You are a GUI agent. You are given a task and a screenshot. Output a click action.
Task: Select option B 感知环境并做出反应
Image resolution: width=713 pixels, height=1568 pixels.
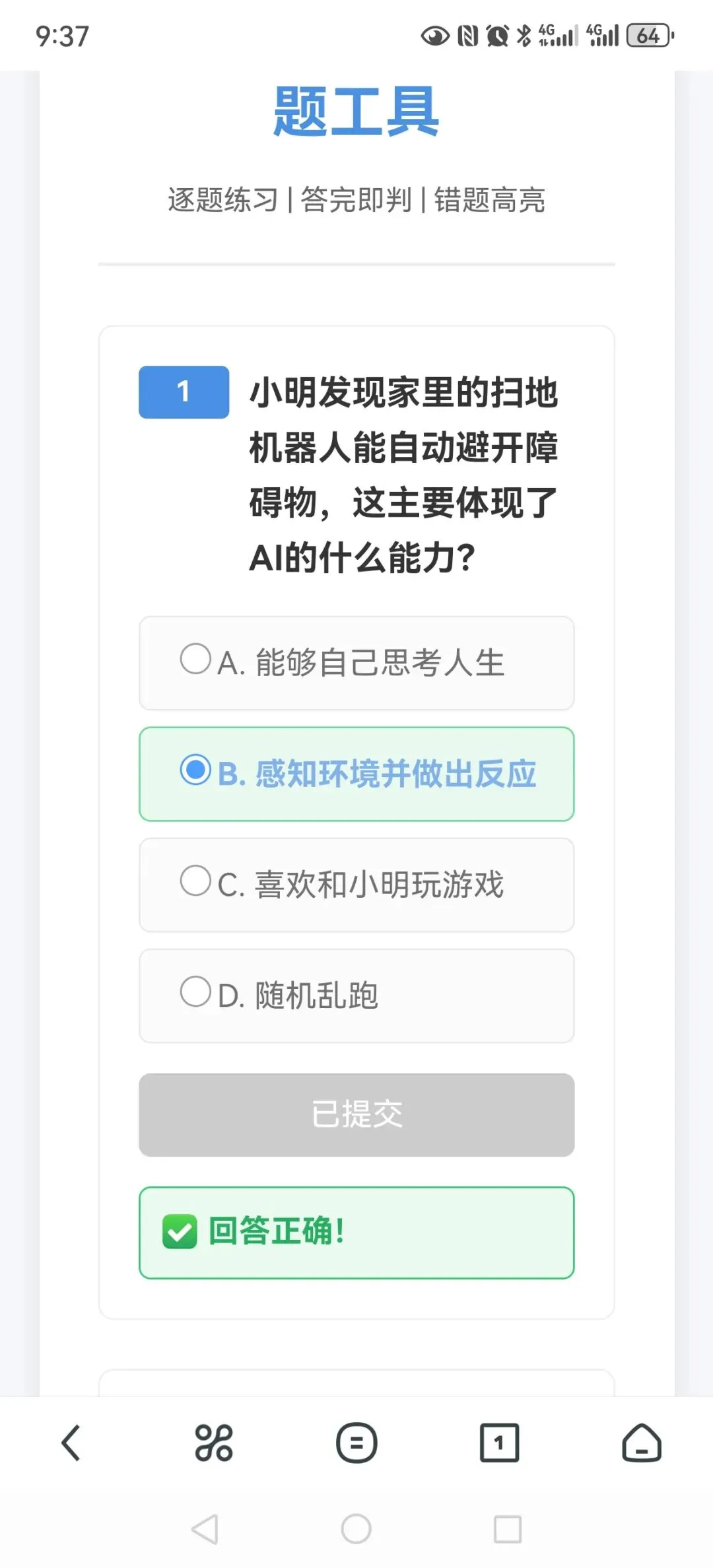tap(356, 774)
